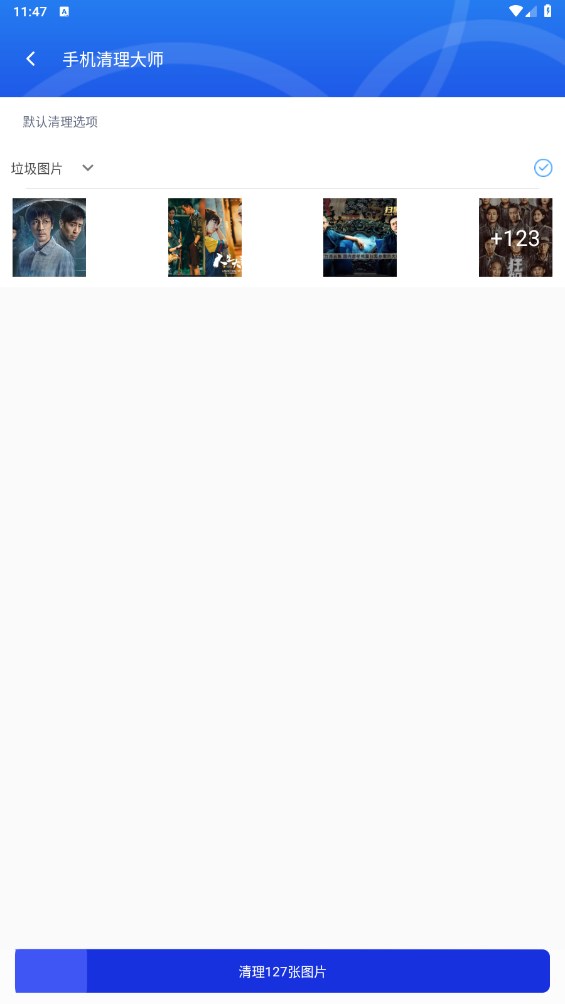The width and height of the screenshot is (565, 1004).
Task: Go back from 手机清理大师
Action: click(x=30, y=59)
